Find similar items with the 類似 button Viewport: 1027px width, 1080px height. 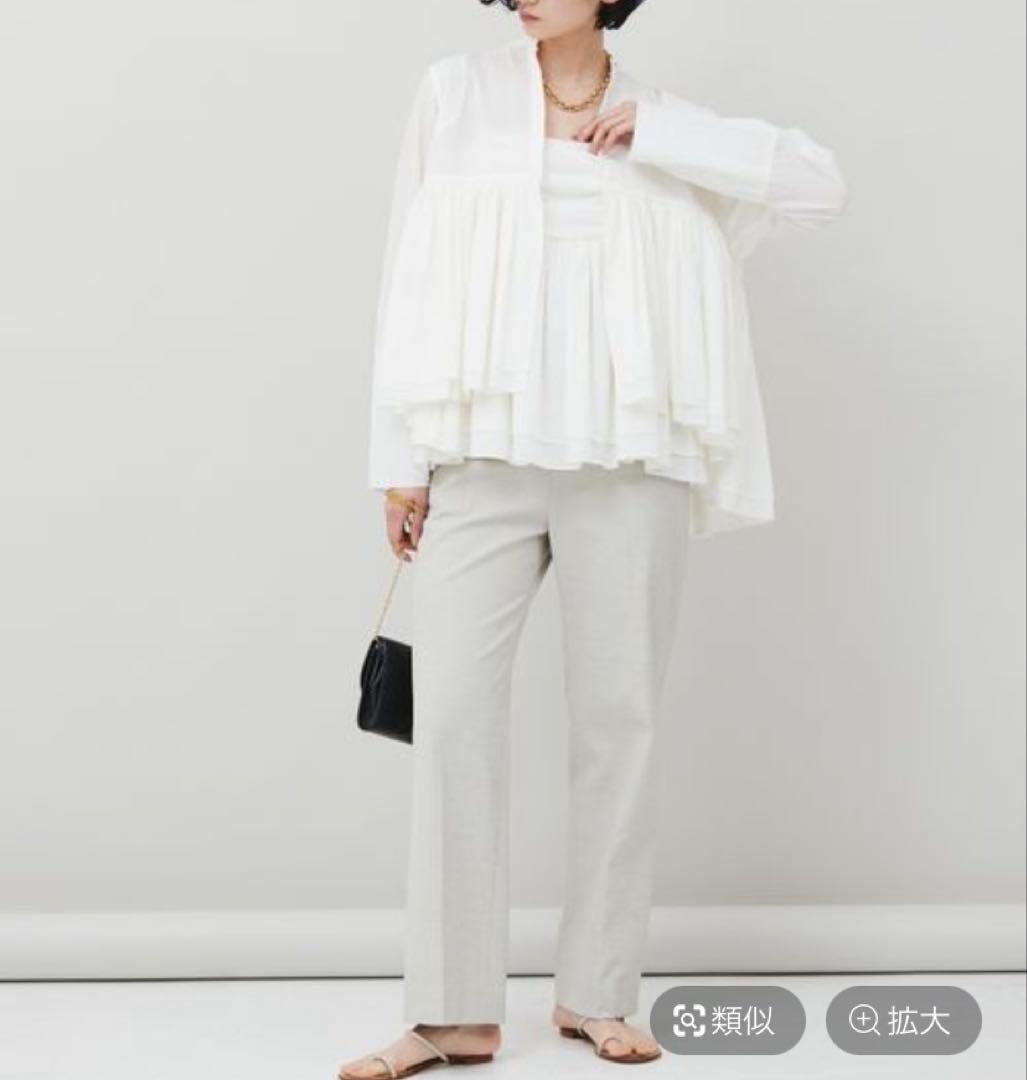[727, 1020]
